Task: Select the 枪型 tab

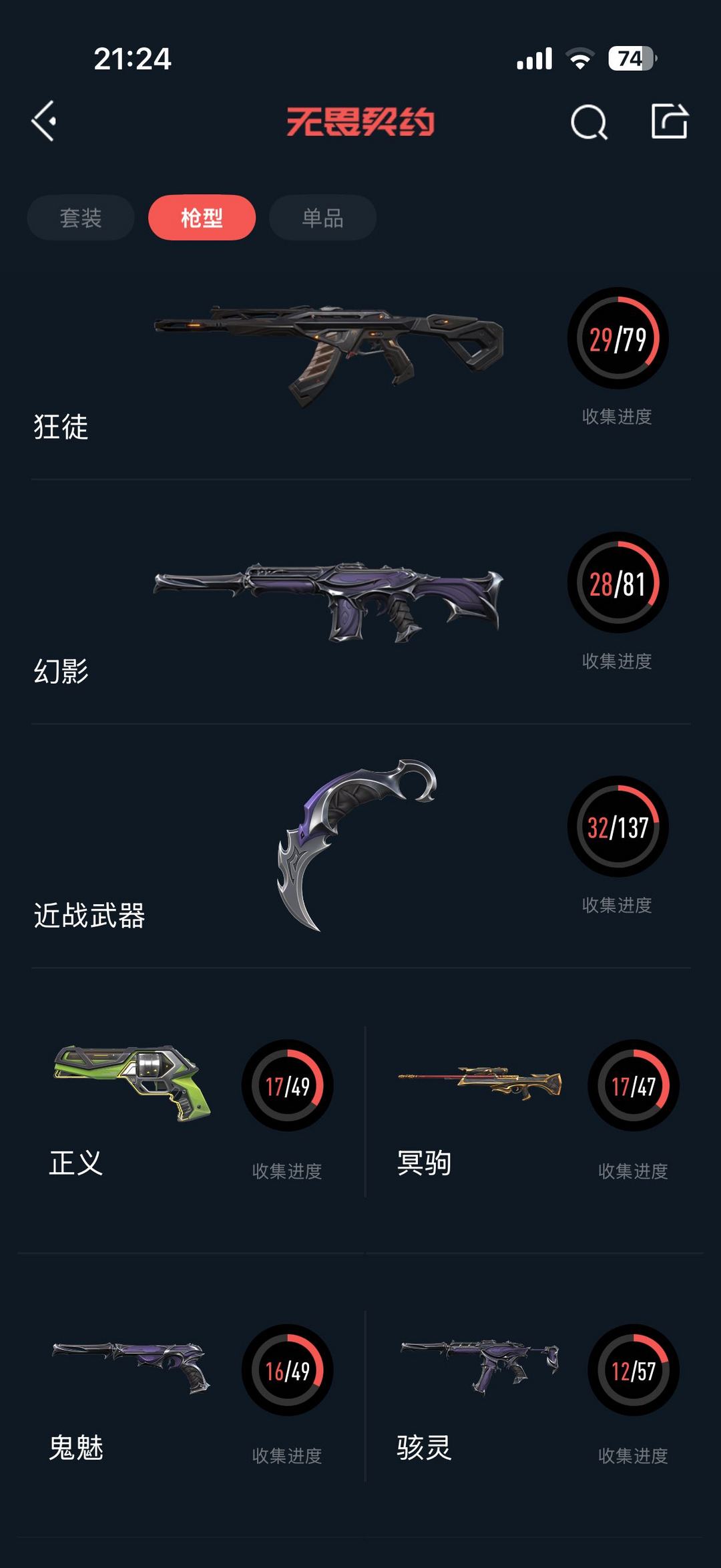Action: [202, 218]
